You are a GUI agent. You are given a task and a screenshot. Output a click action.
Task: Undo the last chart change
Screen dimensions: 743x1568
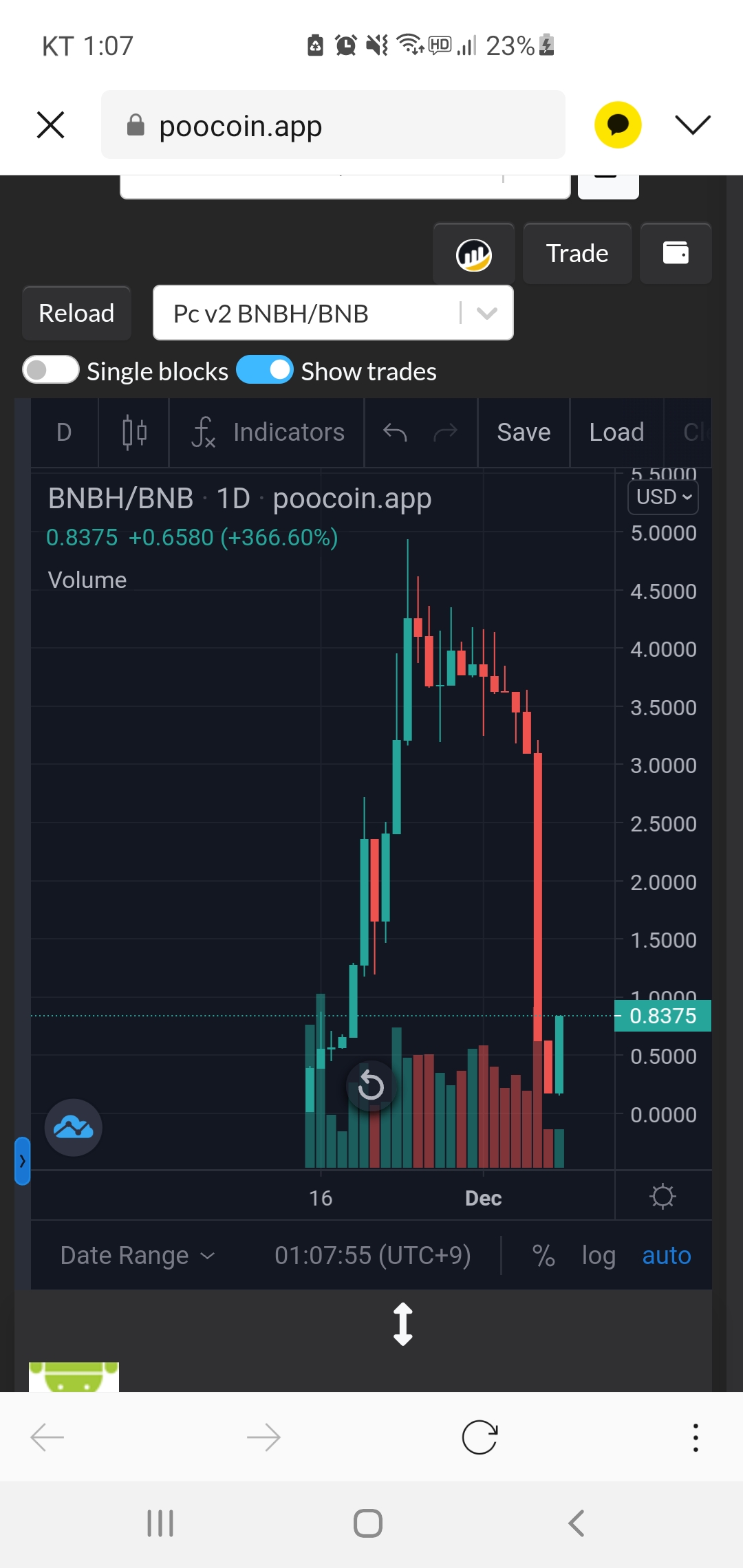point(395,433)
